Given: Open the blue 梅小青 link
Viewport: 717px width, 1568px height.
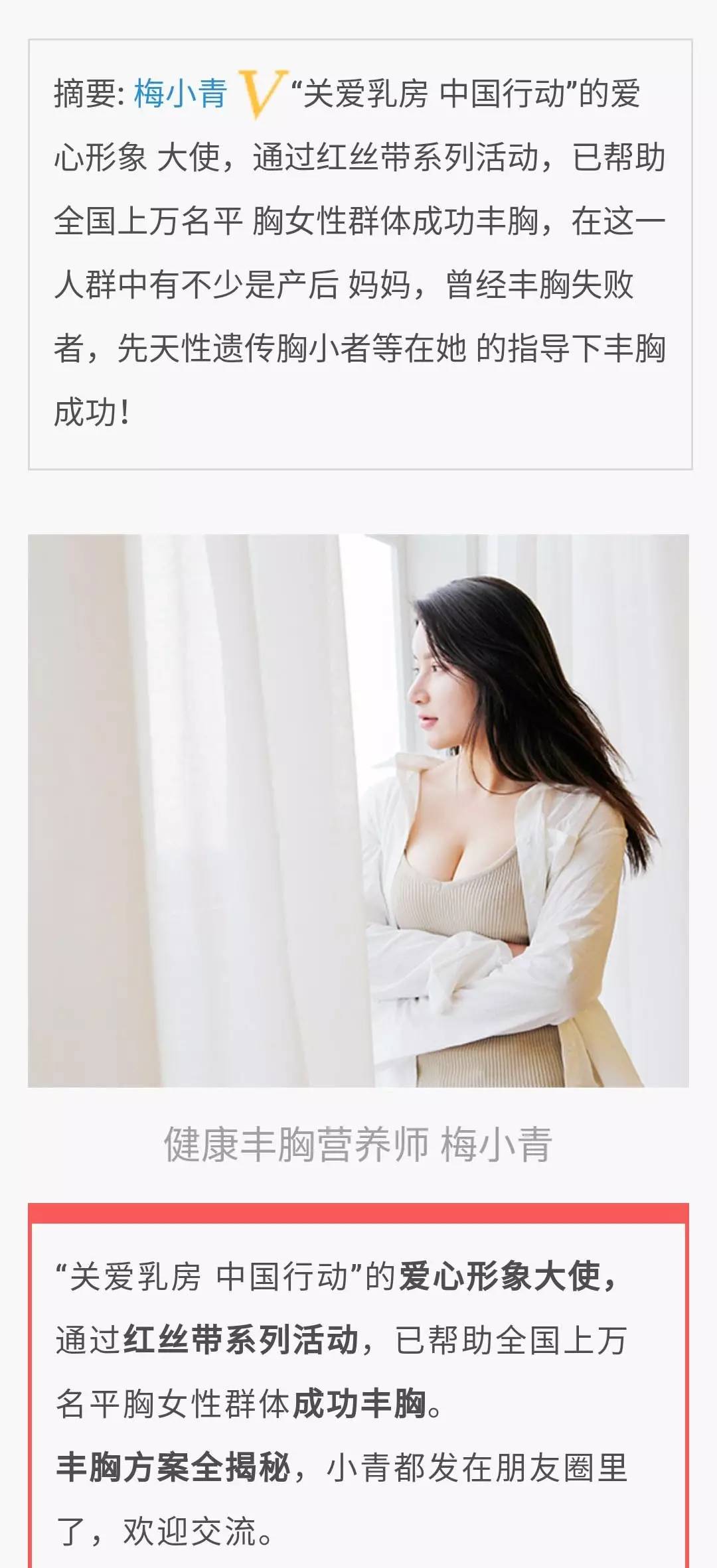Looking at the screenshot, I should (181, 93).
